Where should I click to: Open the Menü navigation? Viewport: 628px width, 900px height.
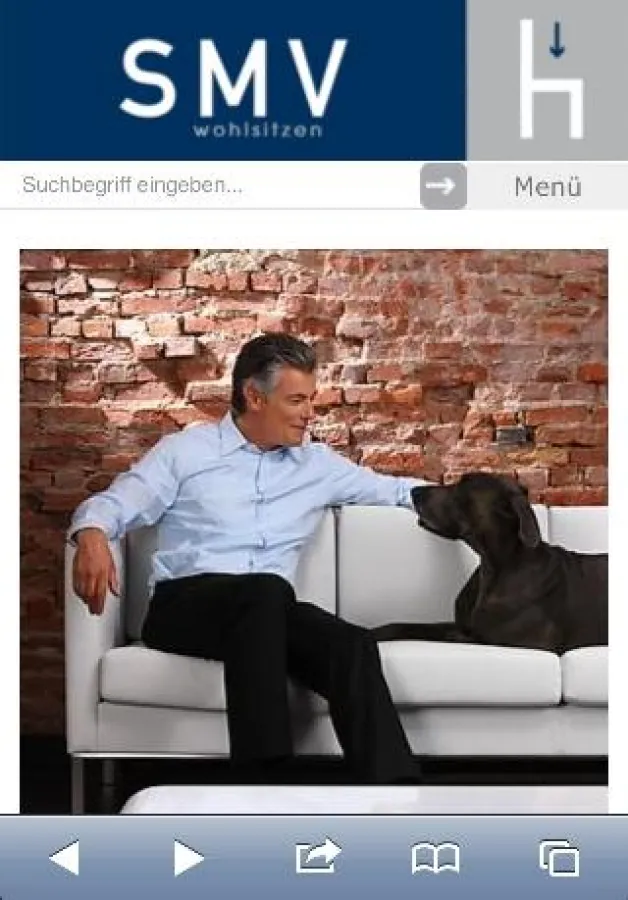click(548, 186)
